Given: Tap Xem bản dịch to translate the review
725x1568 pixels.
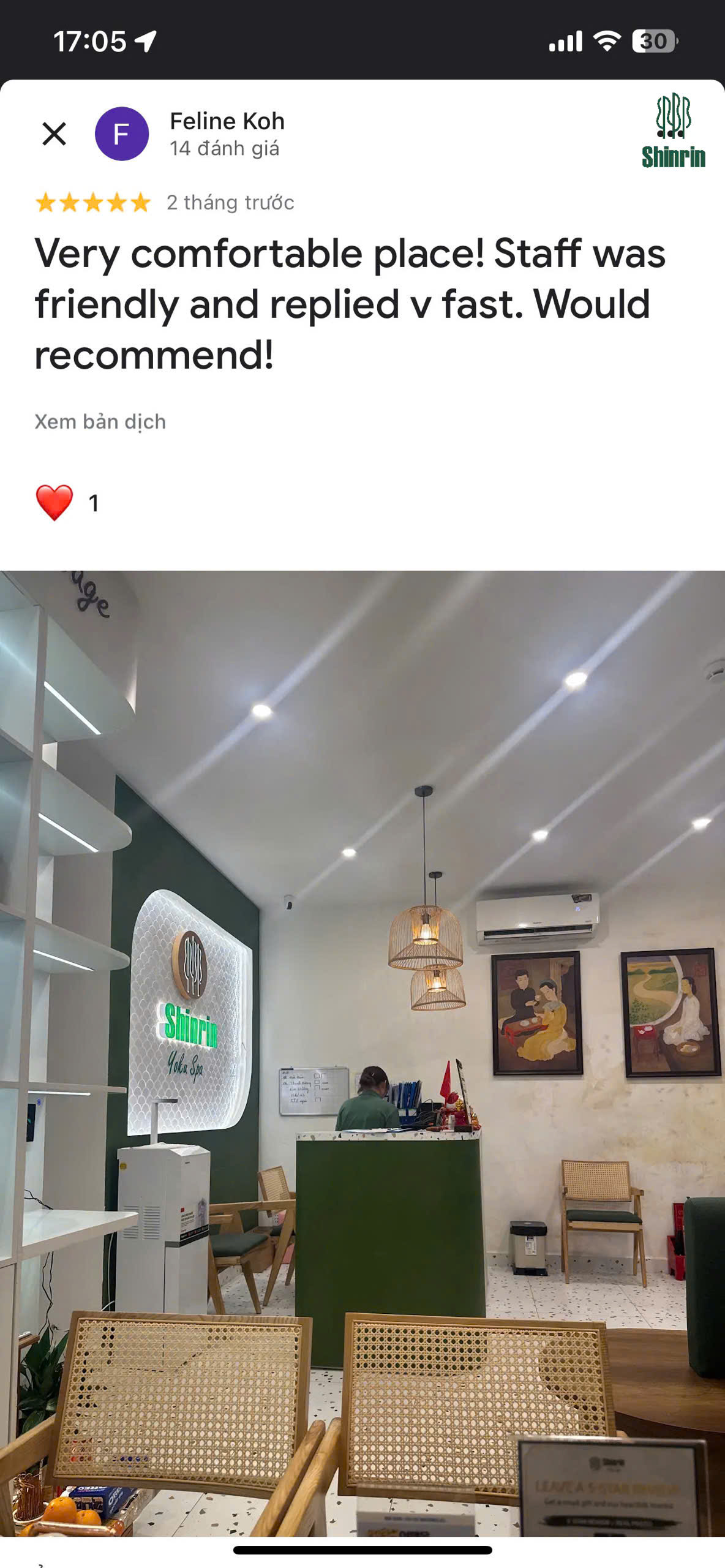Looking at the screenshot, I should pyautogui.click(x=100, y=422).
